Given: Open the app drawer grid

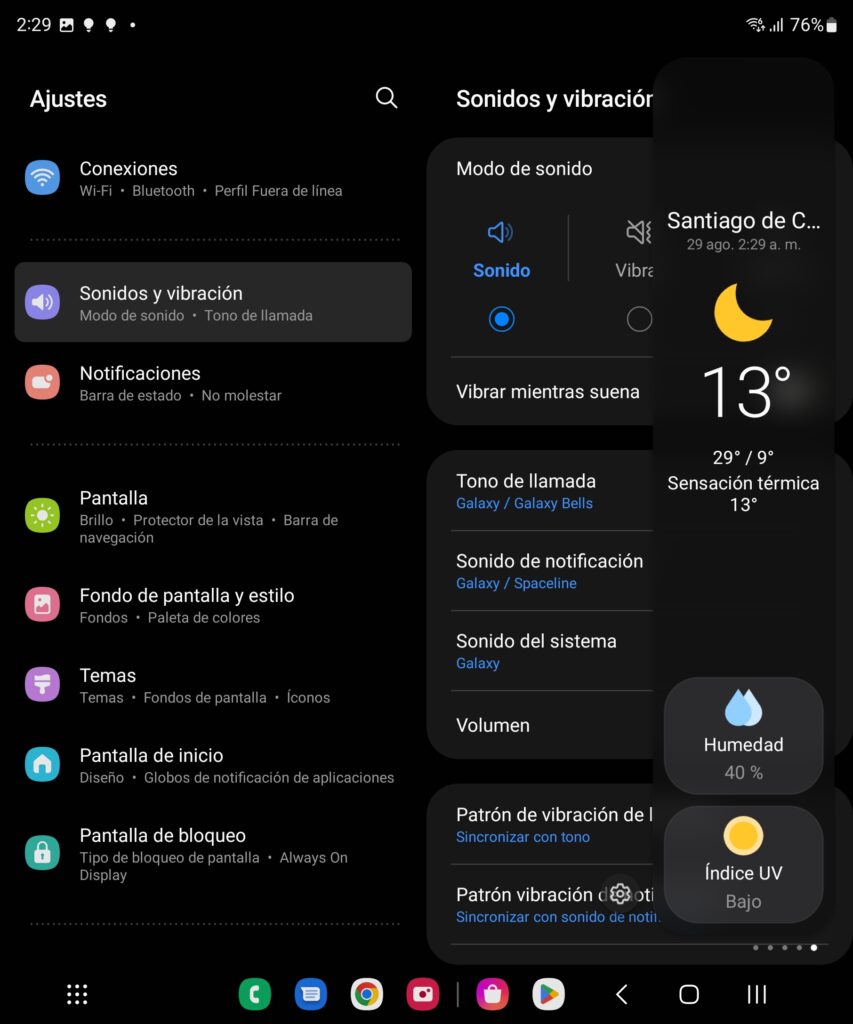Looking at the screenshot, I should click(77, 994).
